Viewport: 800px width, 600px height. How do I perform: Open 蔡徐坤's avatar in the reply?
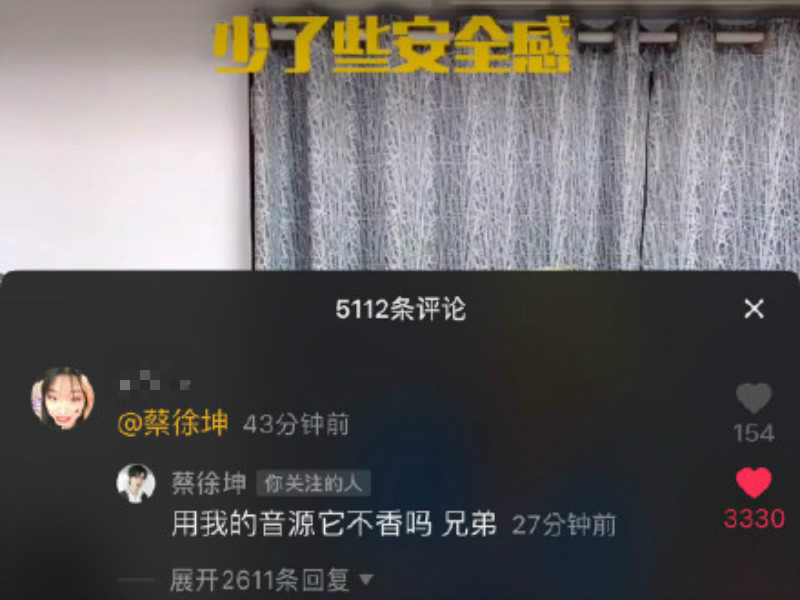(x=136, y=484)
